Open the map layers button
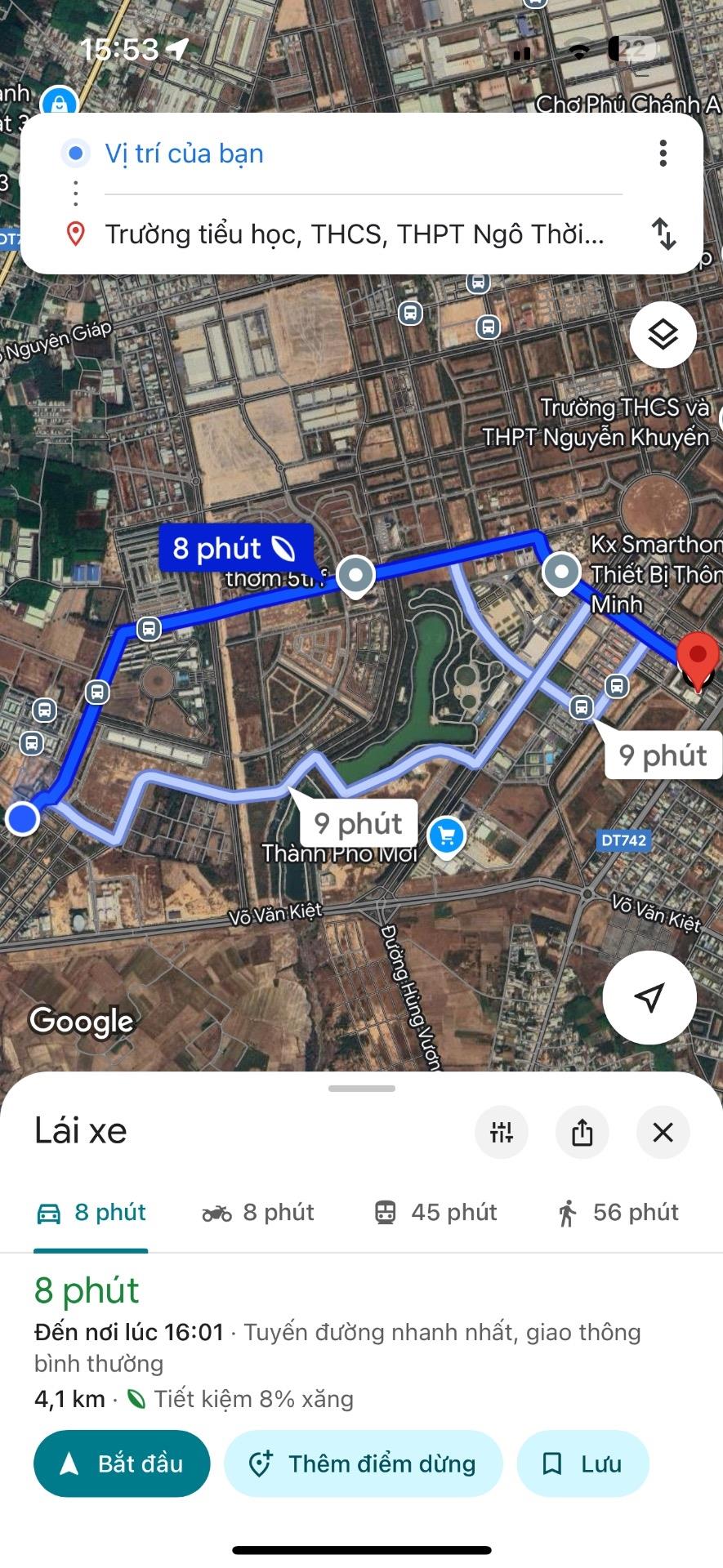This screenshot has height=1568, width=723. [x=663, y=335]
